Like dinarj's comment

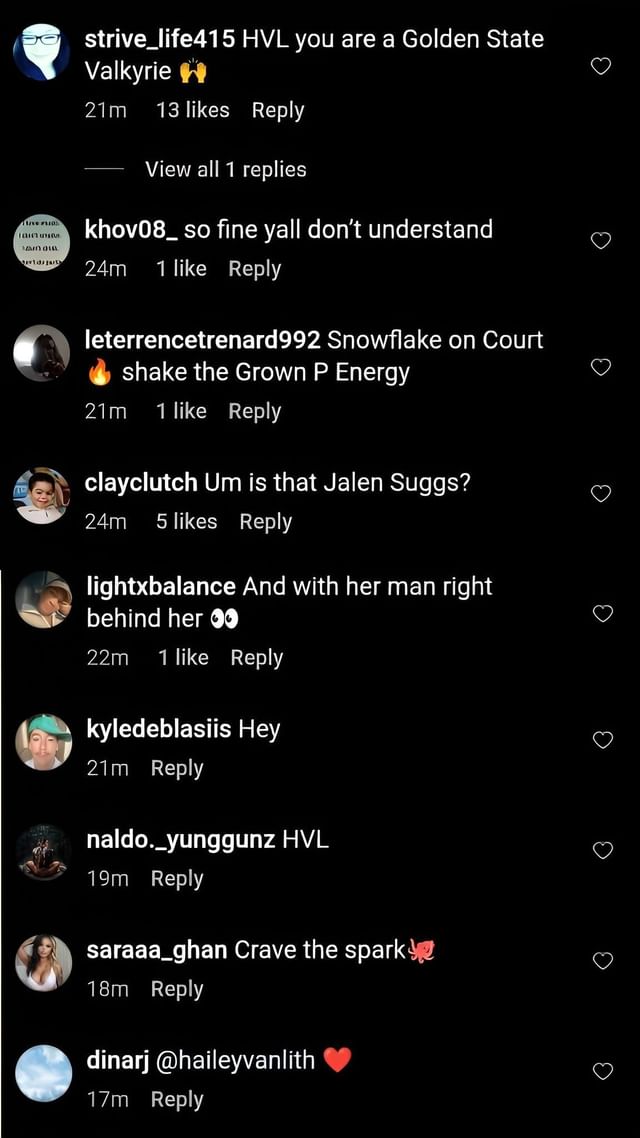pyautogui.click(x=602, y=1071)
